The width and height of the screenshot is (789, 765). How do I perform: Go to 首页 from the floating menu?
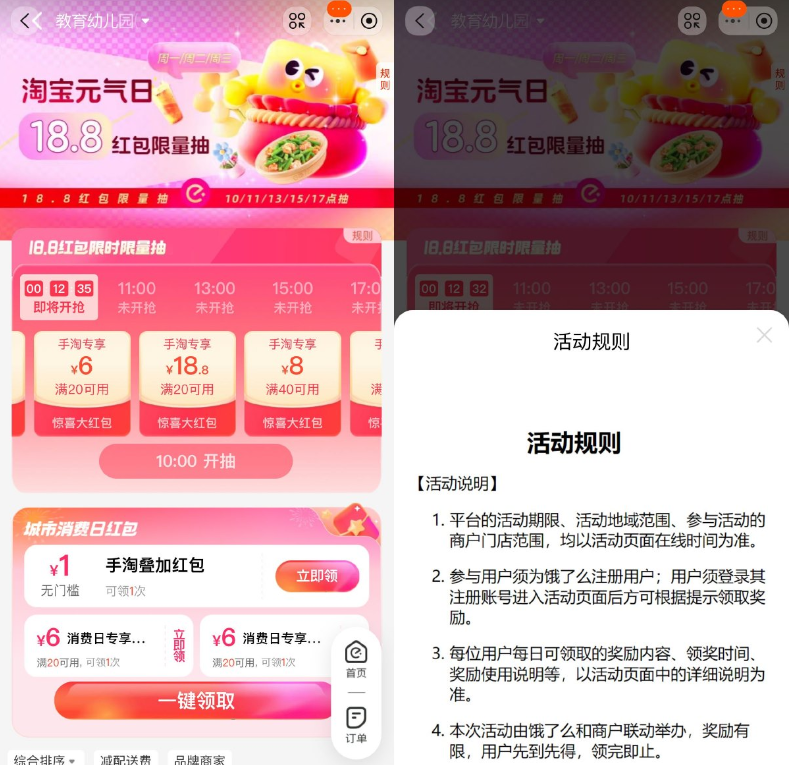pyautogui.click(x=356, y=659)
